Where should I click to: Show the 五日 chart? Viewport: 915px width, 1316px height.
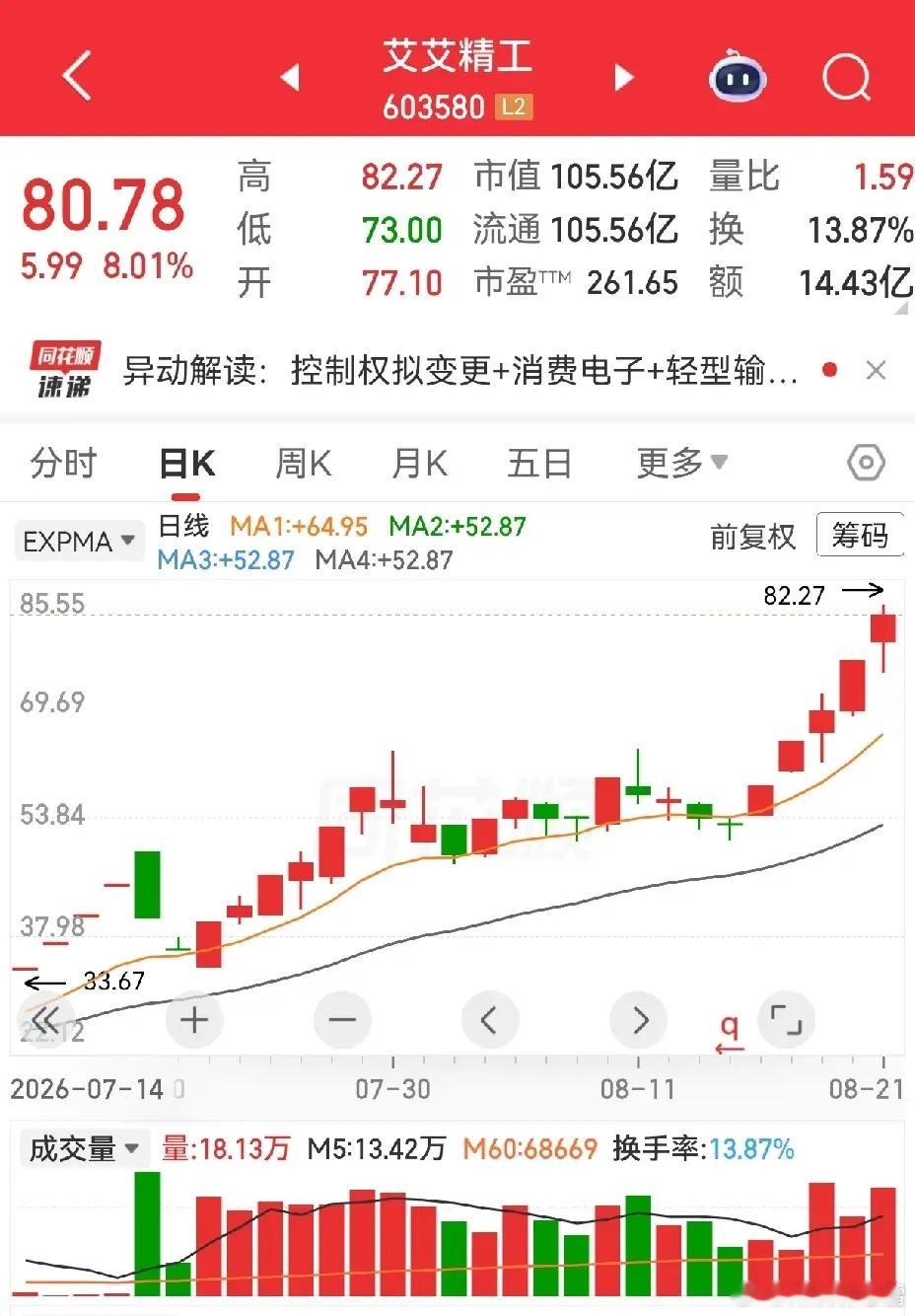pos(539,463)
